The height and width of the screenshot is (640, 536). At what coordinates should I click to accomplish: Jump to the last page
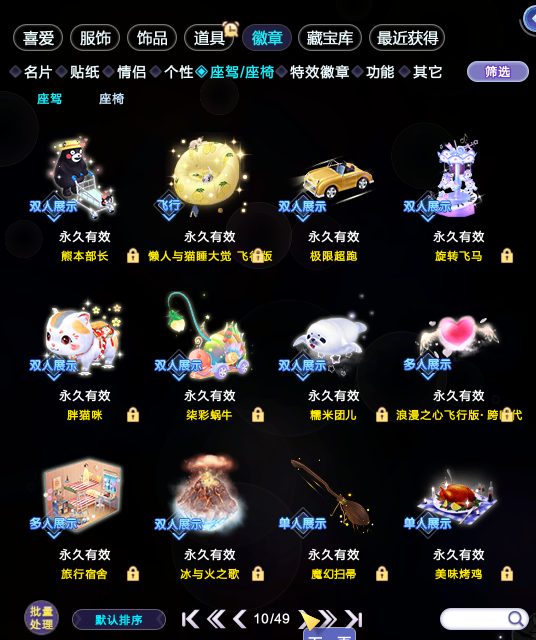coord(354,619)
